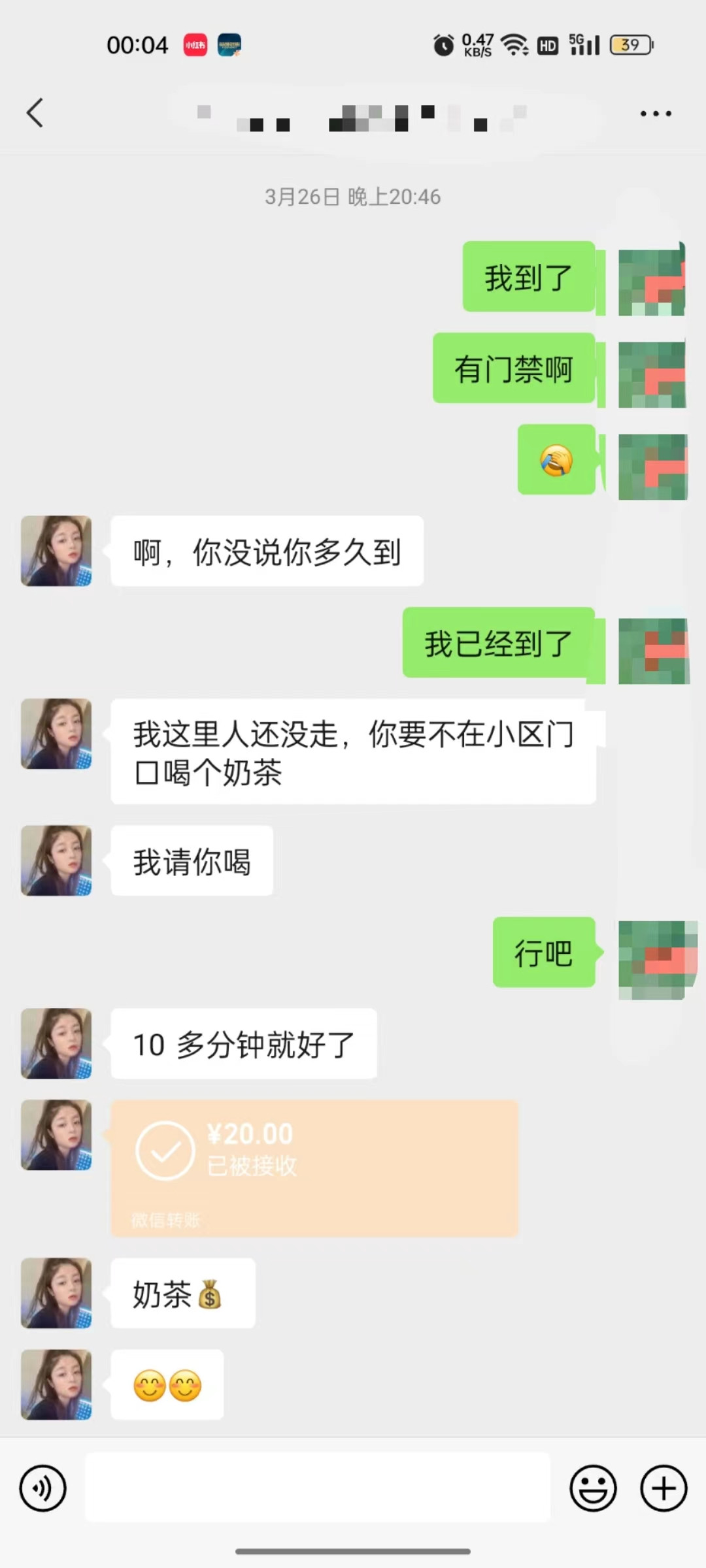The image size is (706, 1568).
Task: Open the ¥20.00 transfer details
Action: tap(314, 1168)
